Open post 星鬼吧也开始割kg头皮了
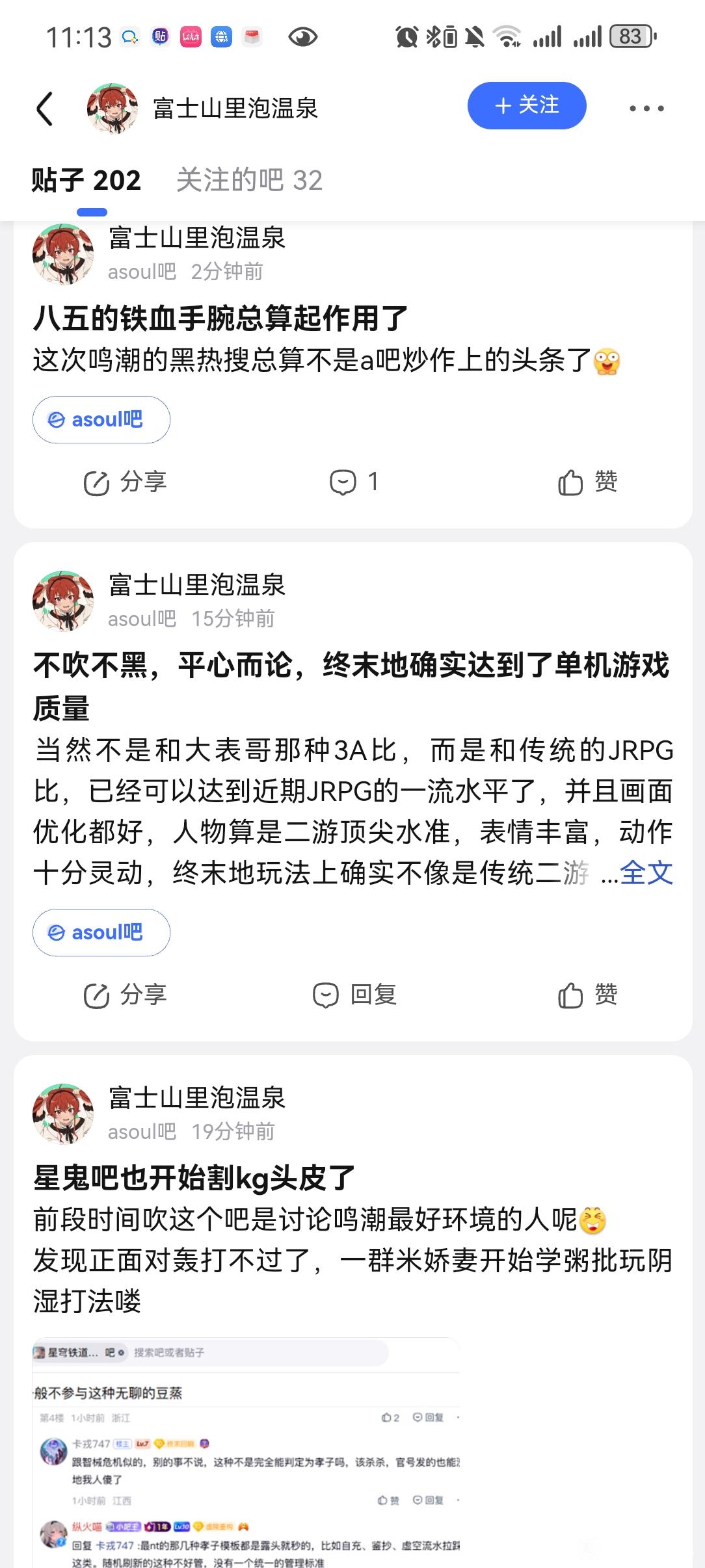 (194, 1178)
